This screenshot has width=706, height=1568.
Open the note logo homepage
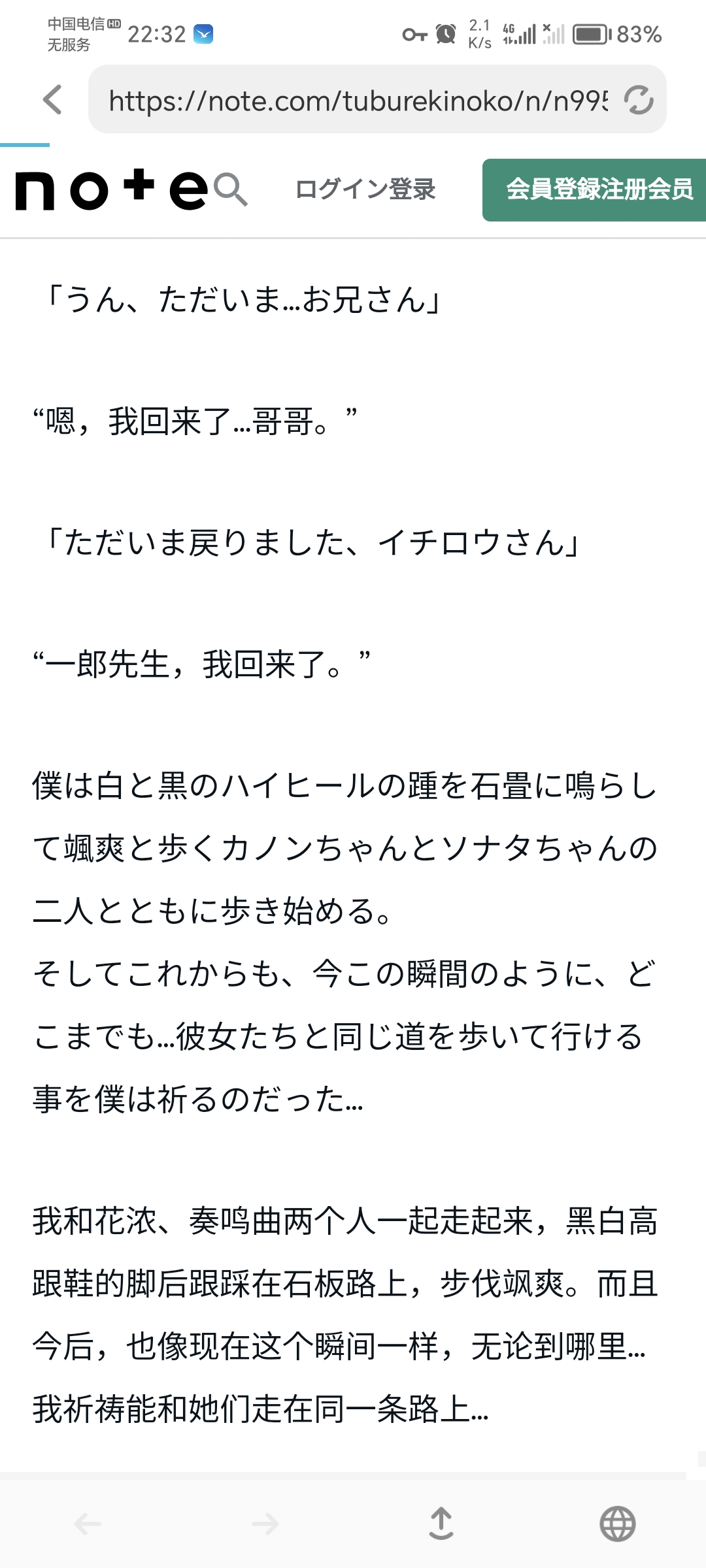tap(111, 189)
